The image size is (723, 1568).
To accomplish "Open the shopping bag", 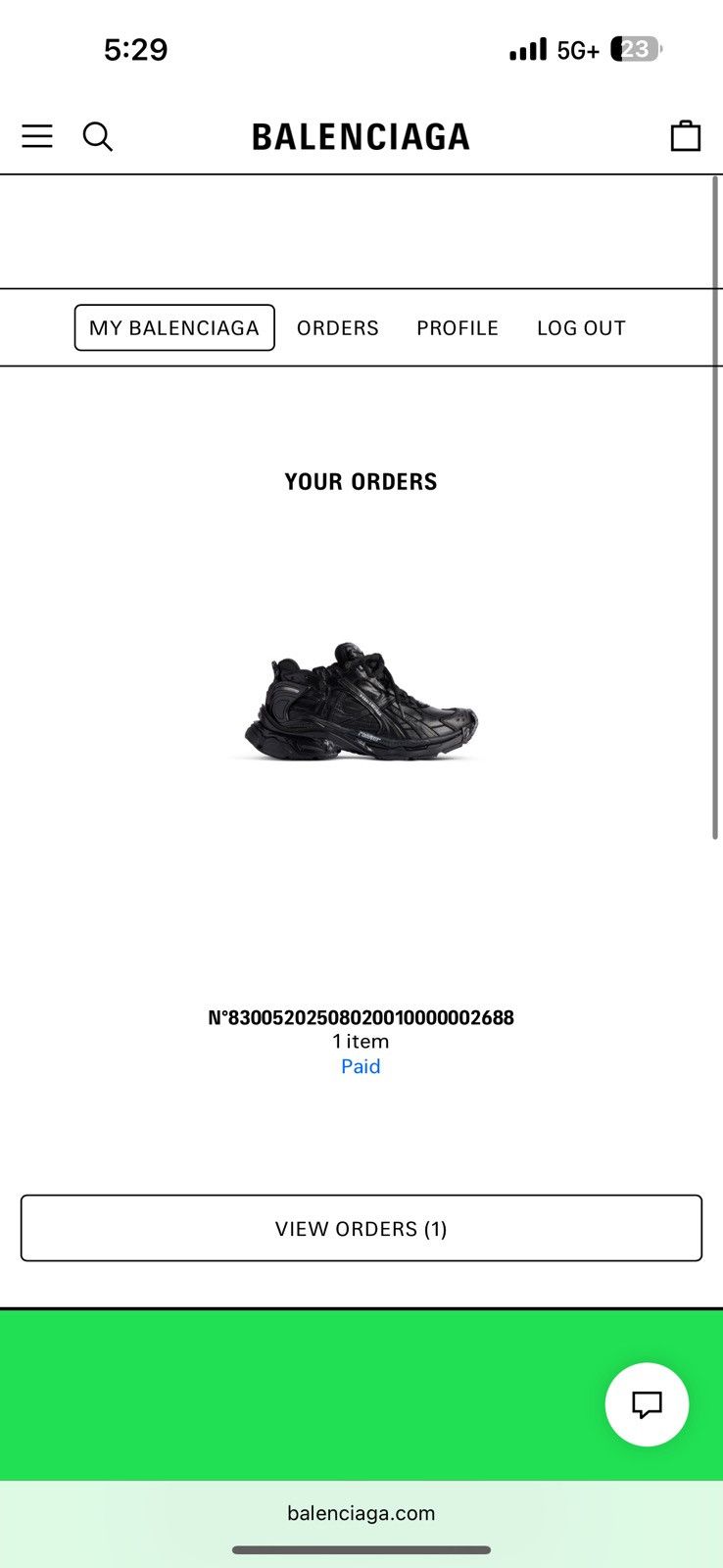I will (686, 135).
